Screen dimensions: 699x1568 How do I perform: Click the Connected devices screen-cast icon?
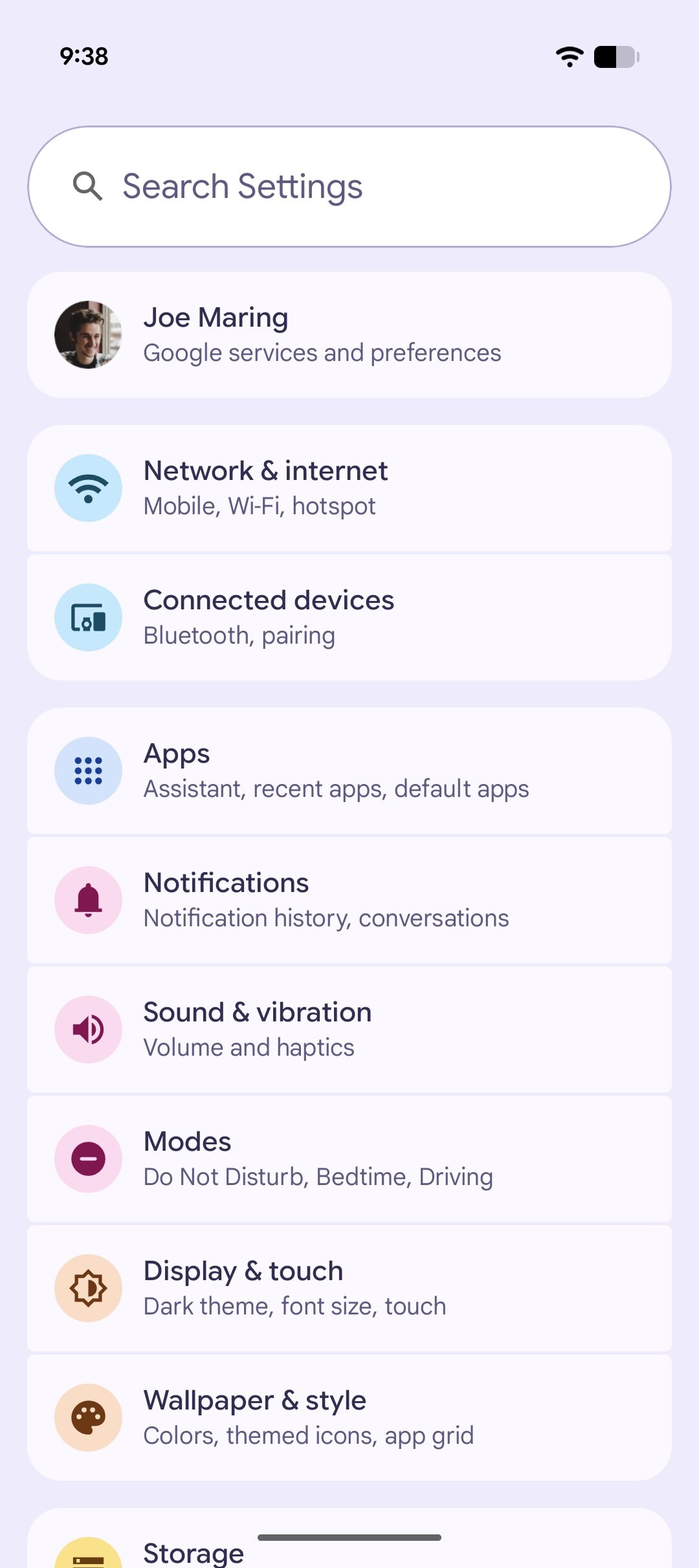[x=89, y=617]
